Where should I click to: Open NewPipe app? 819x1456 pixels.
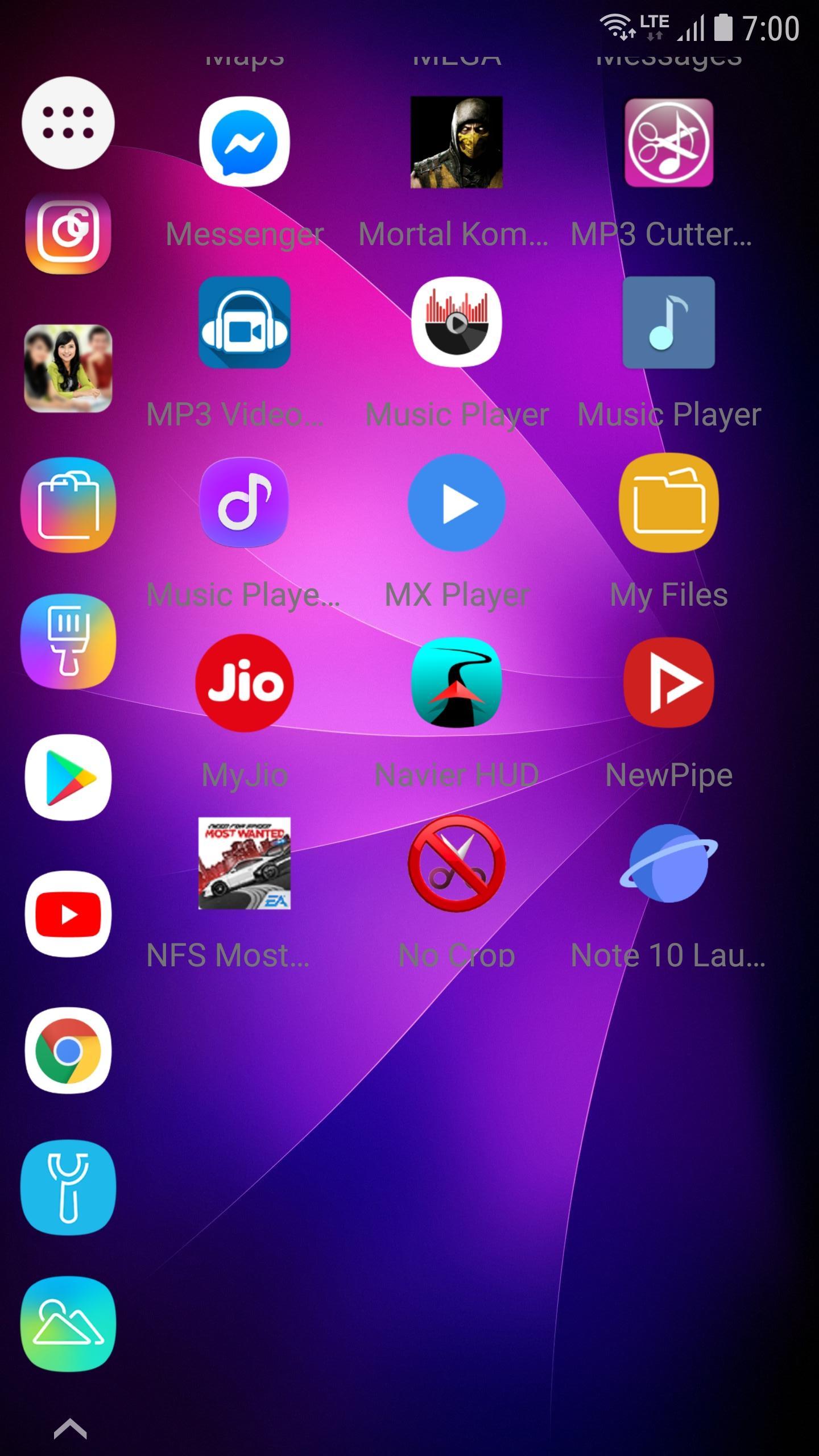click(x=668, y=682)
